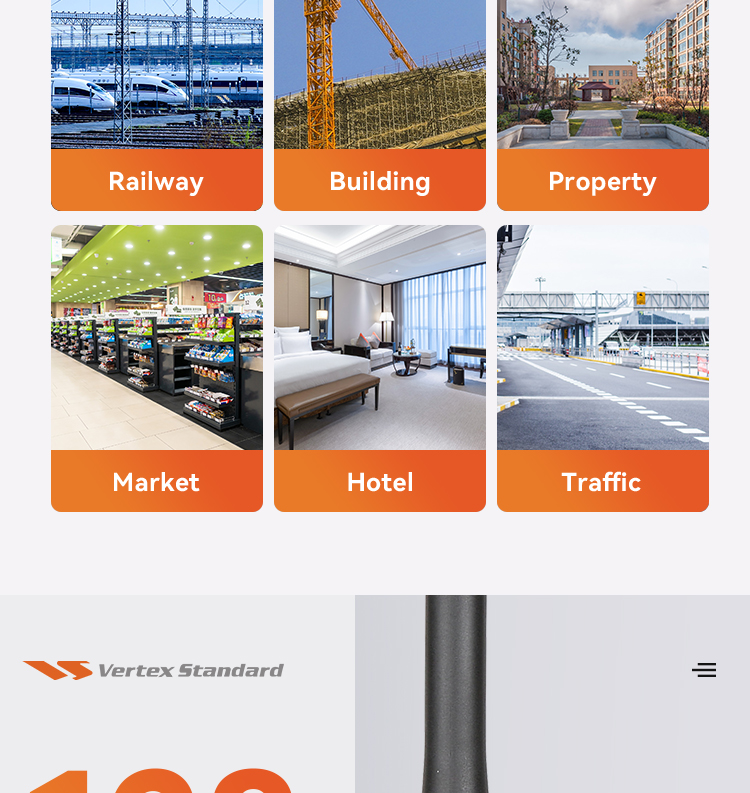
Task: Open the Property category
Action: (602, 181)
